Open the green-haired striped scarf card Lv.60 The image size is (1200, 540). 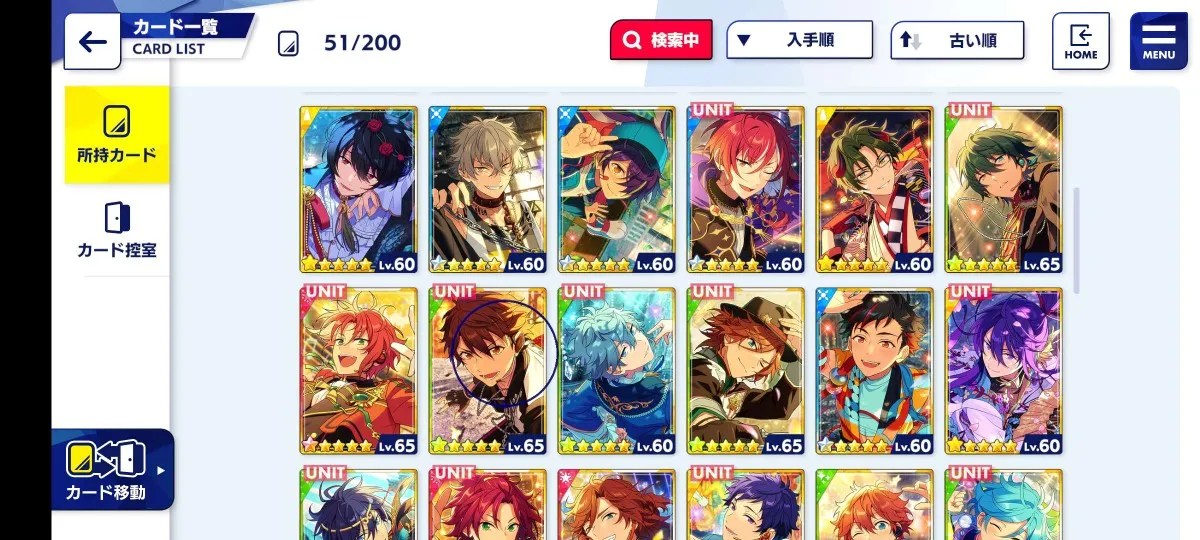point(874,189)
